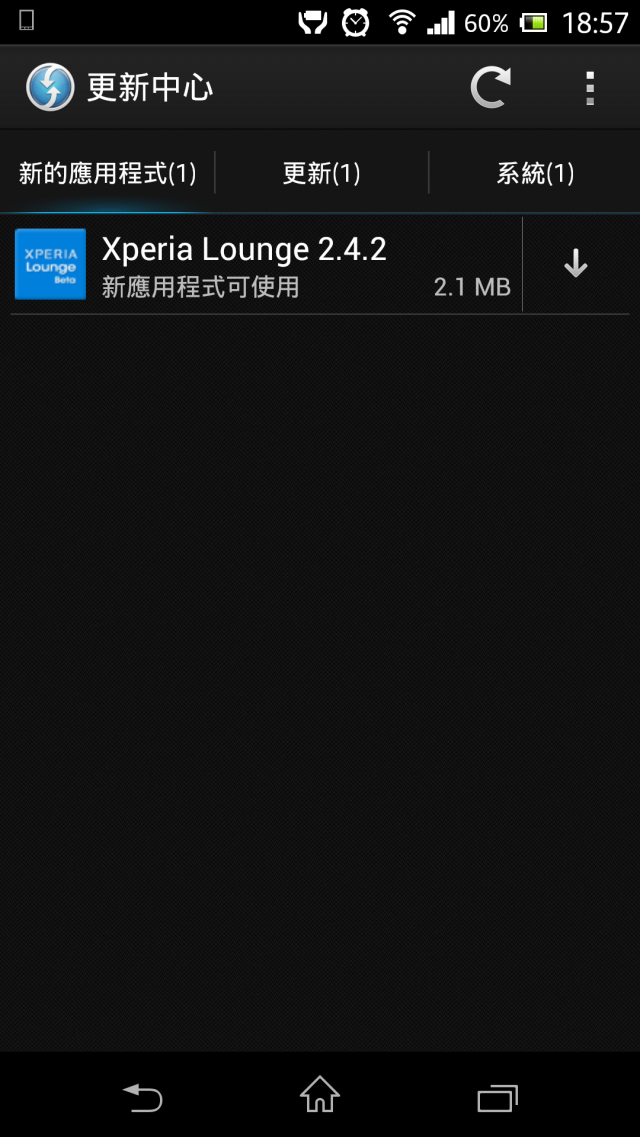640x1138 pixels.
Task: Go to the home screen
Action: tap(320, 1096)
